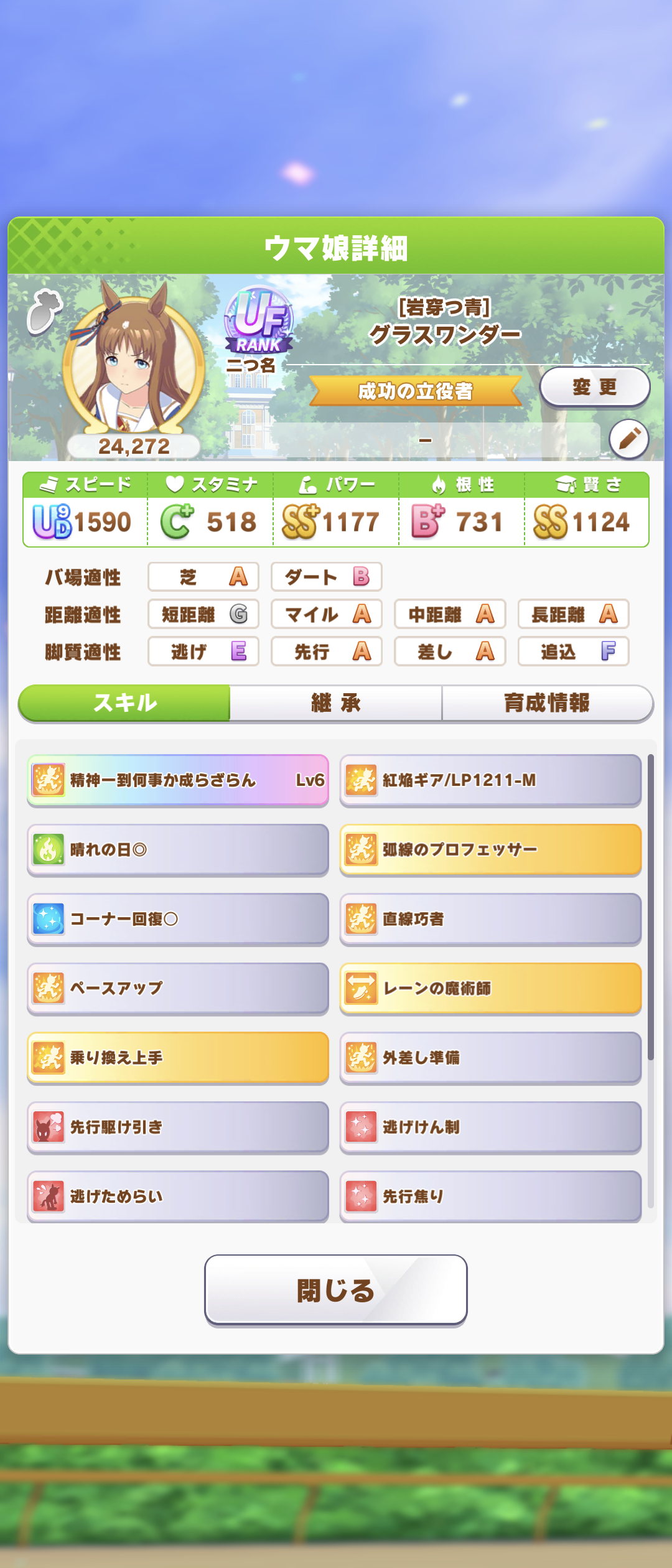
Task: Open the レーンの魔術師 skill
Action: point(490,988)
